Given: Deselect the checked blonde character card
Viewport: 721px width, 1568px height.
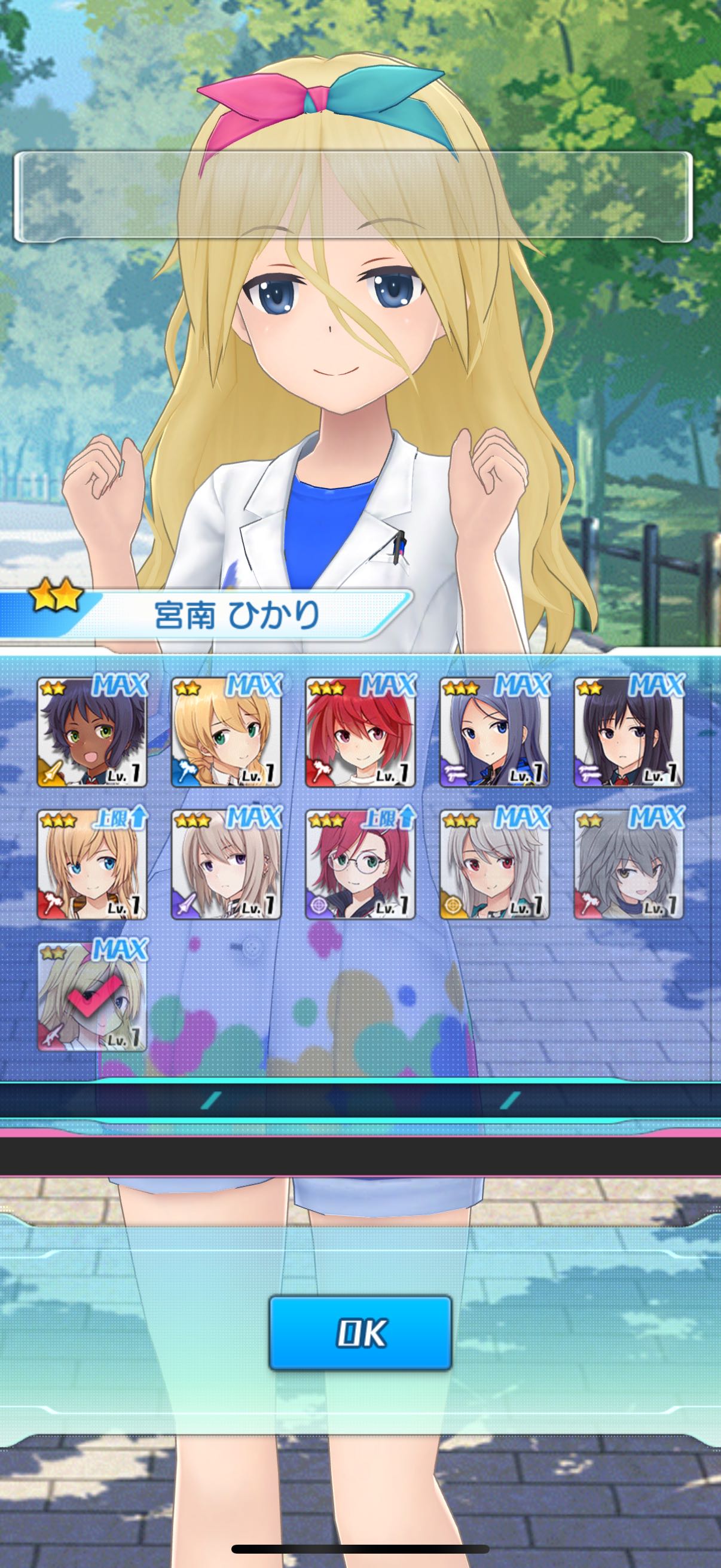Looking at the screenshot, I should (x=92, y=996).
